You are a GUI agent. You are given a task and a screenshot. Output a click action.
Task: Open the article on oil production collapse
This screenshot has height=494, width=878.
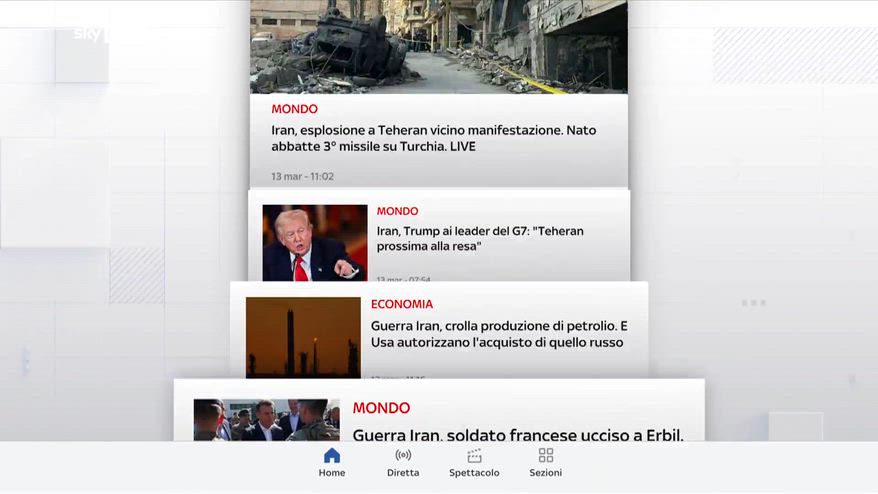coord(498,334)
